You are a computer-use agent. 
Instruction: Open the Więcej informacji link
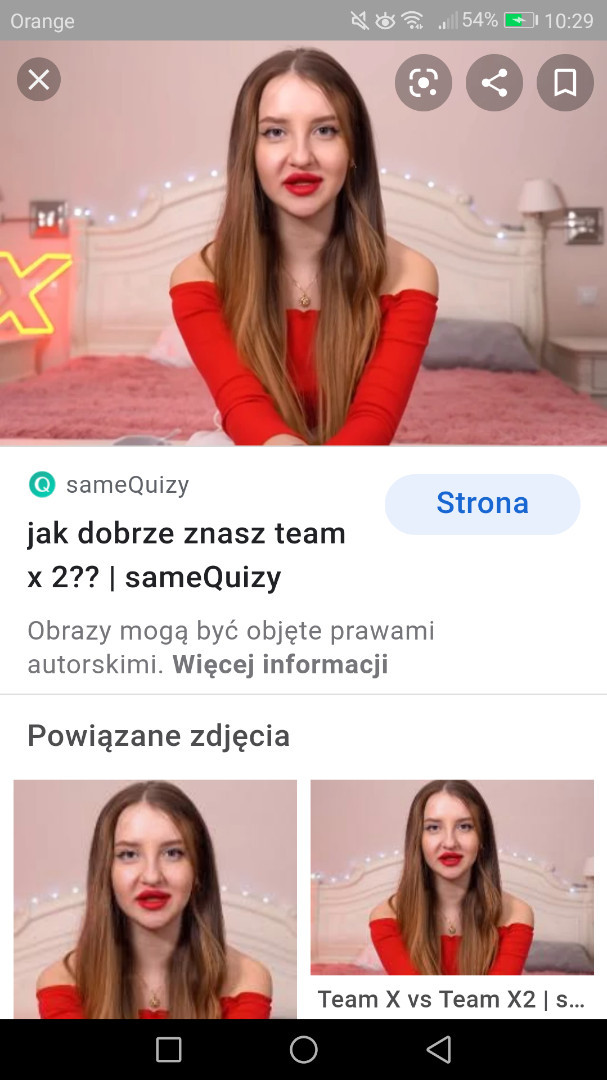coord(280,665)
